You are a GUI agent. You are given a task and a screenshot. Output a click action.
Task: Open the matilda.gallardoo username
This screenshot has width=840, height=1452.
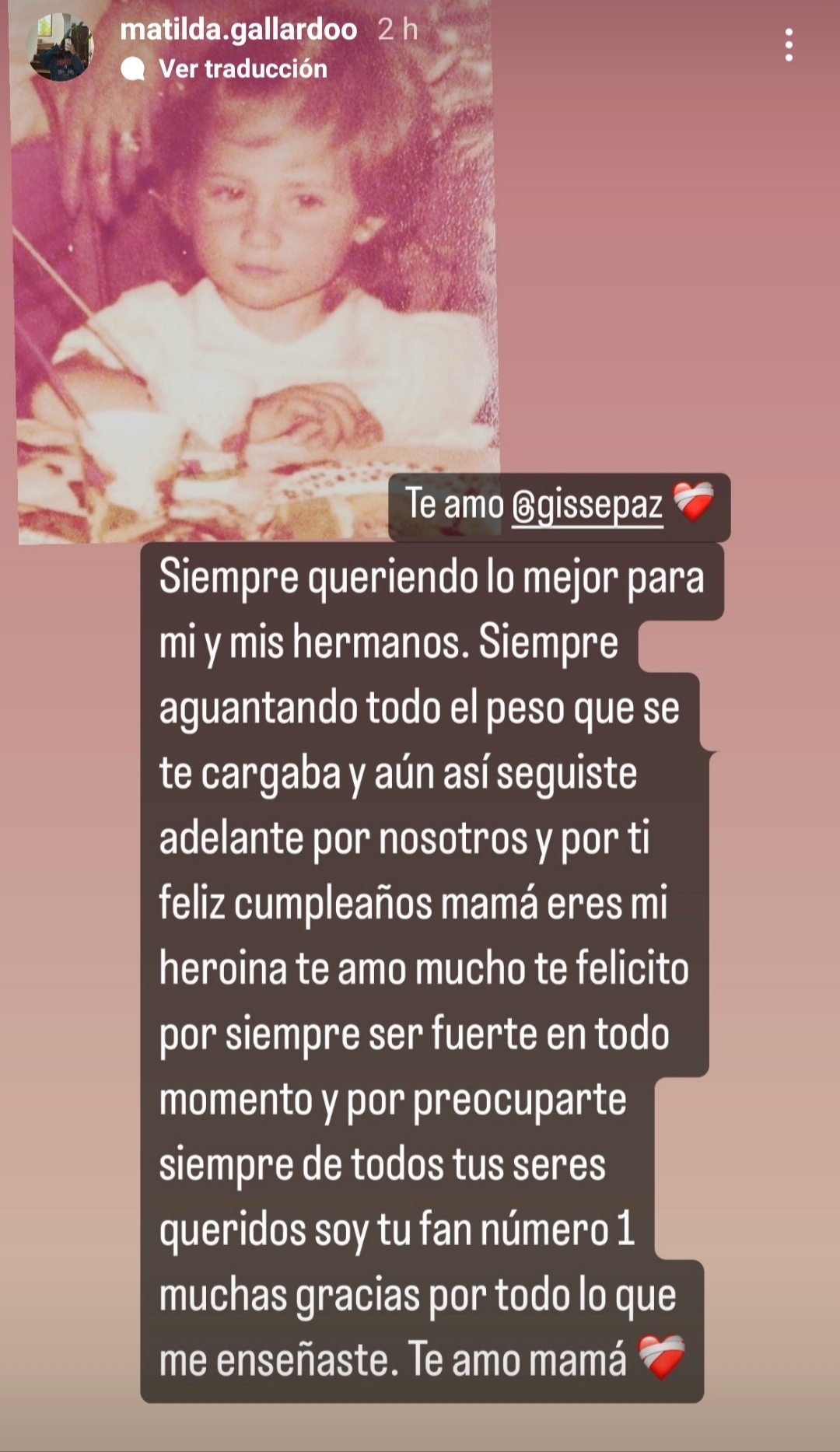pyautogui.click(x=238, y=30)
